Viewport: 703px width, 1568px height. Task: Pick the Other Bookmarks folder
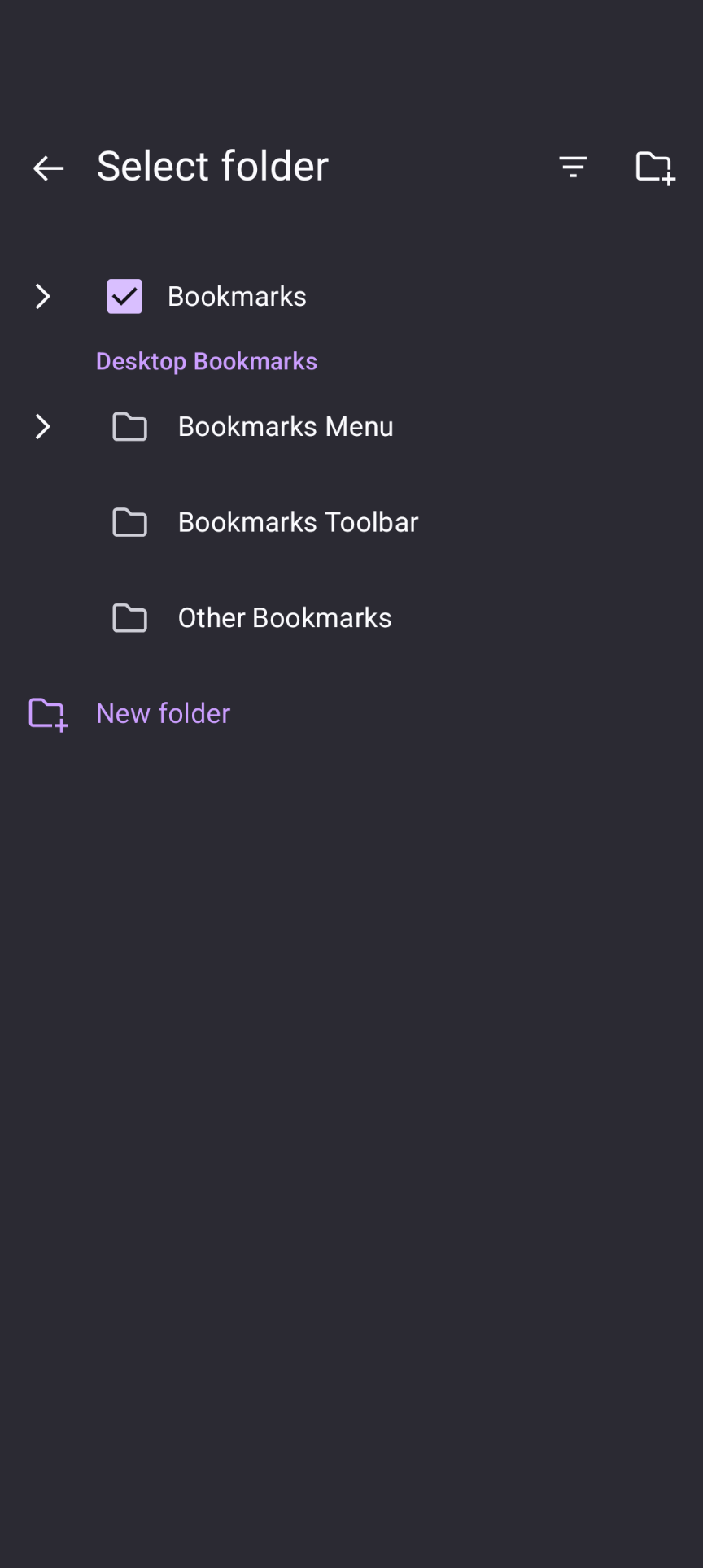[x=284, y=618]
